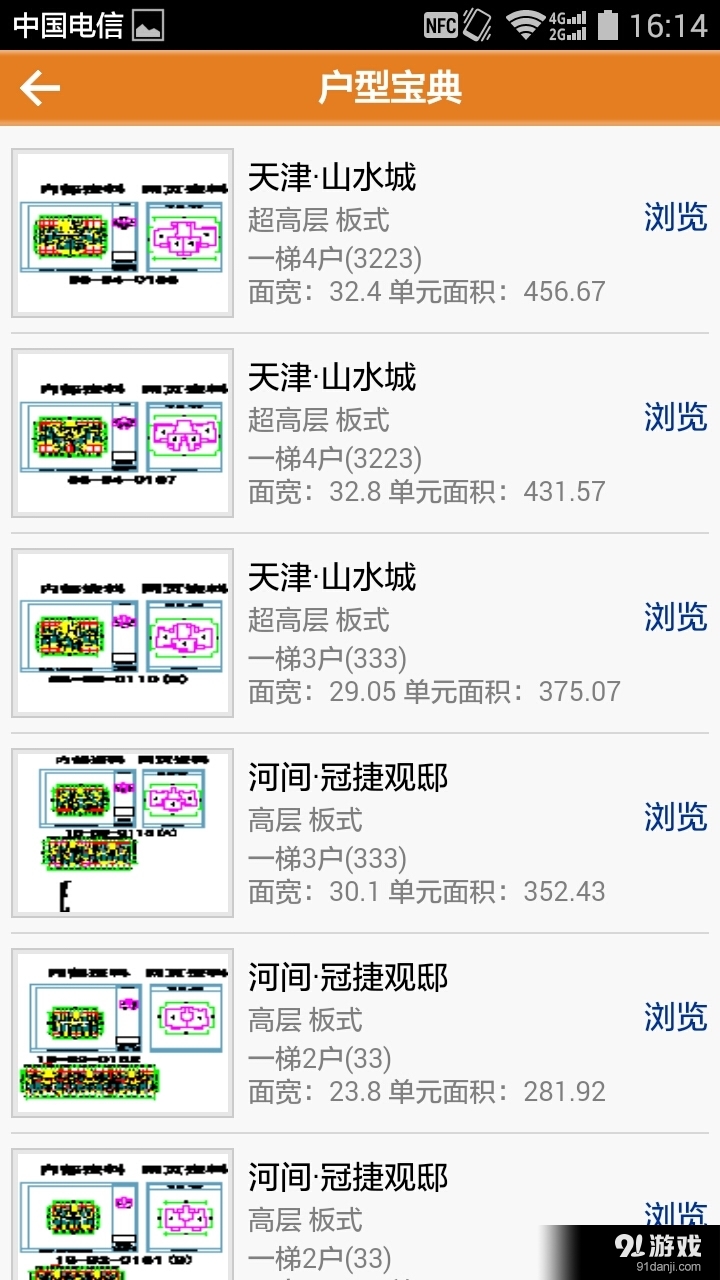Tap the first 河间·冠捷观邸 floor plan thumbnail
The width and height of the screenshot is (720, 1280).
(122, 831)
